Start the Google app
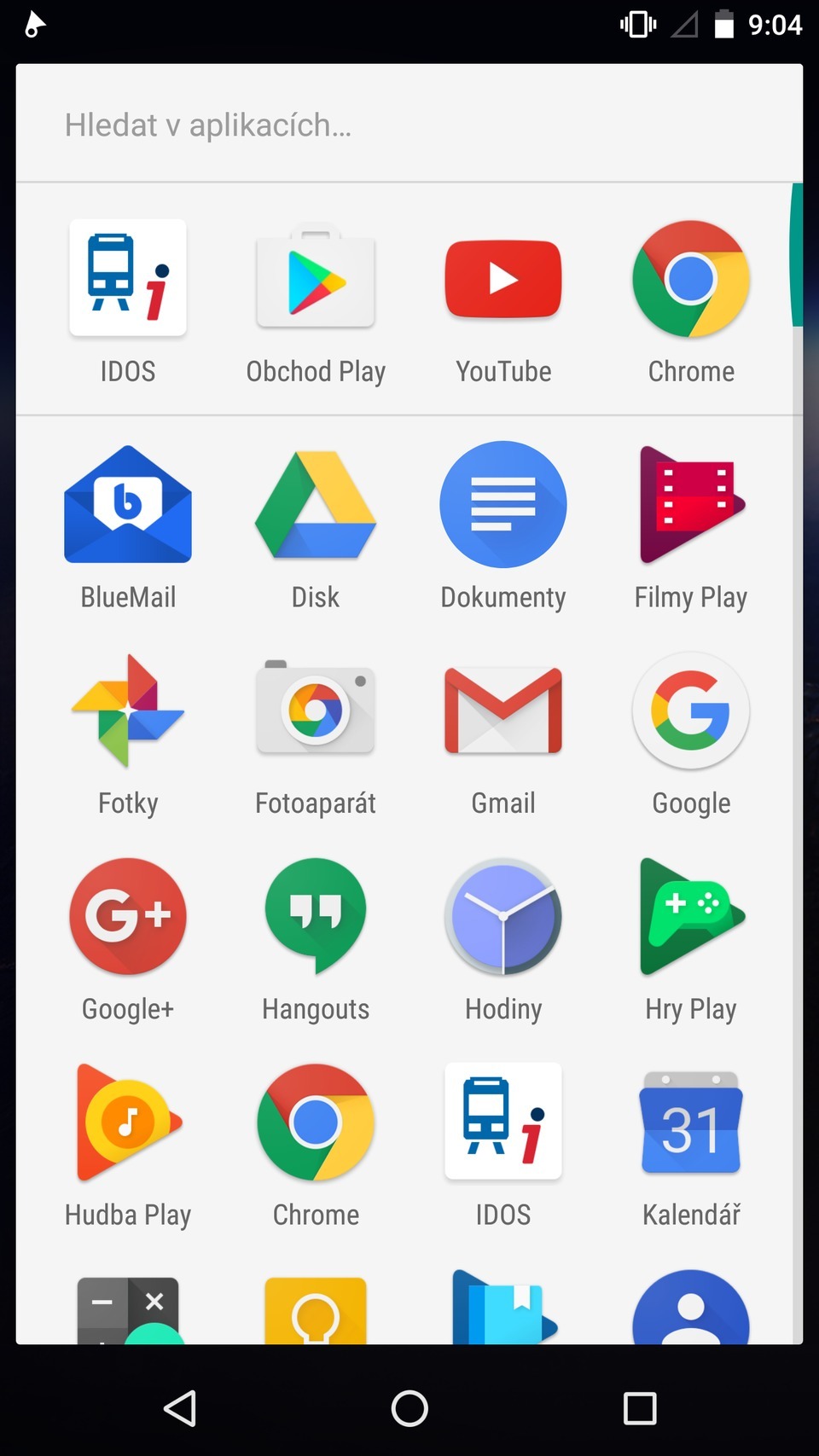Viewport: 819px width, 1456px height. (x=690, y=711)
